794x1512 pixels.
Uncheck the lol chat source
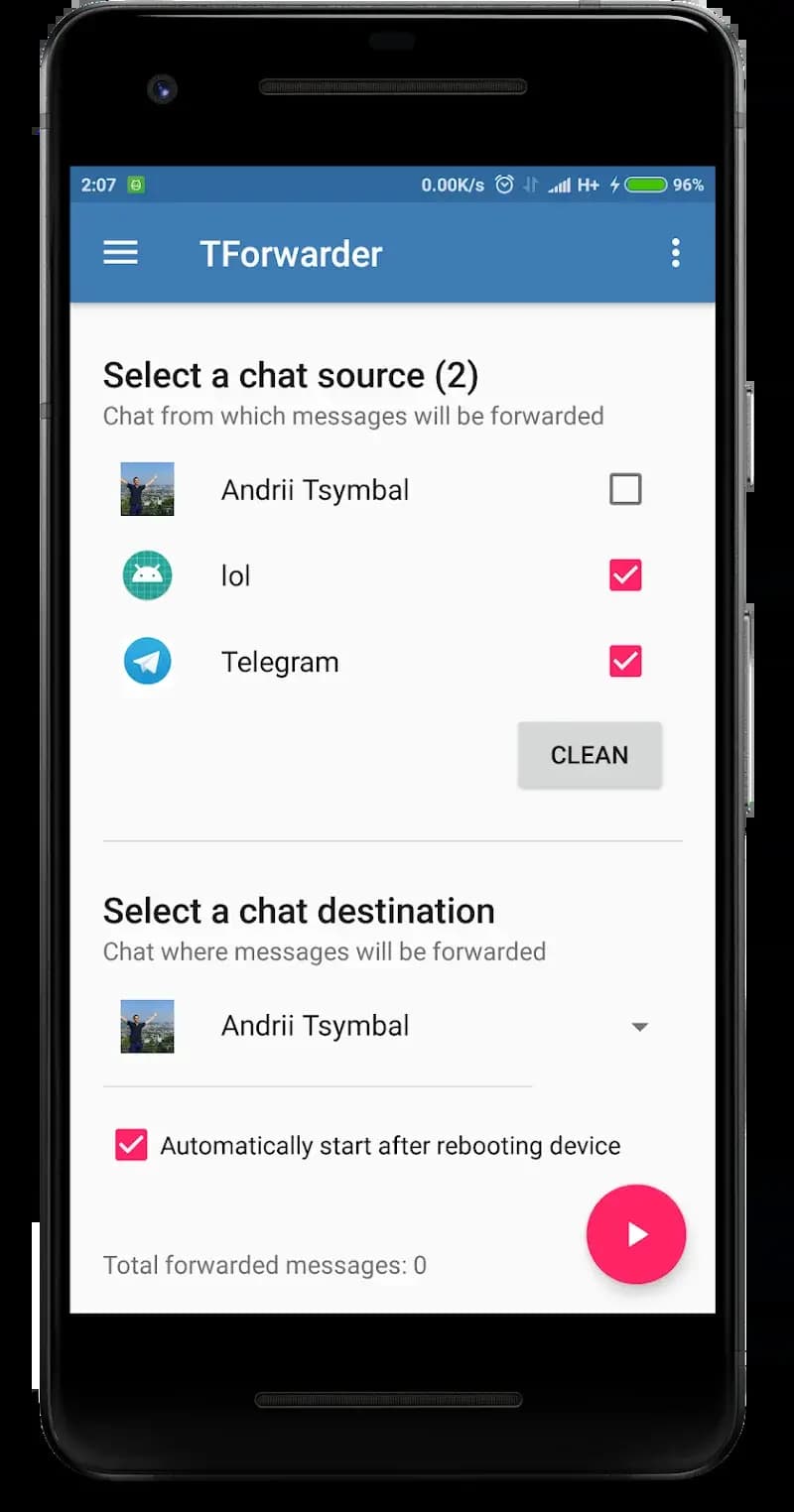pos(625,575)
